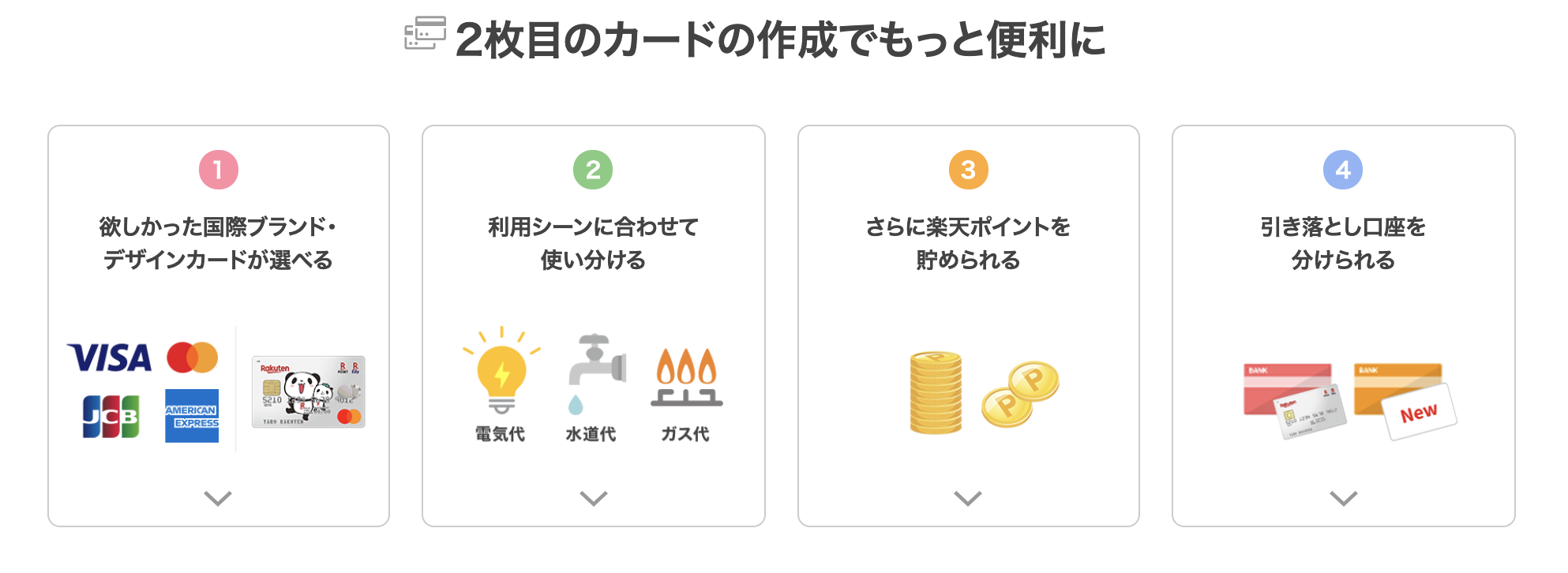Viewport: 1568px width, 573px height.
Task: Expand card 2 about 利用シーンに合わせて使い分ける
Action: [593, 498]
